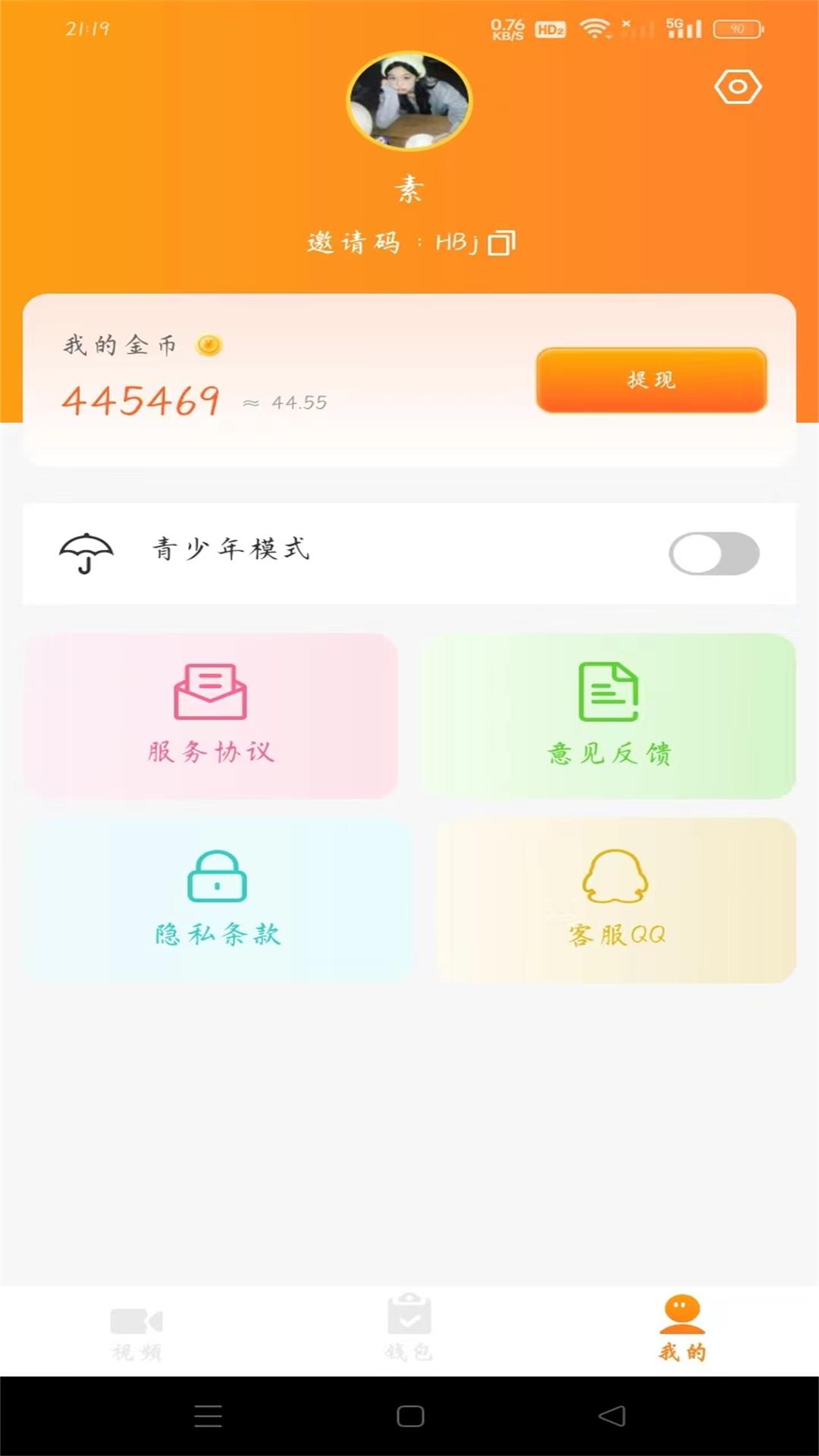Go to the system home screen
This screenshot has width=819, height=1456.
410,1416
